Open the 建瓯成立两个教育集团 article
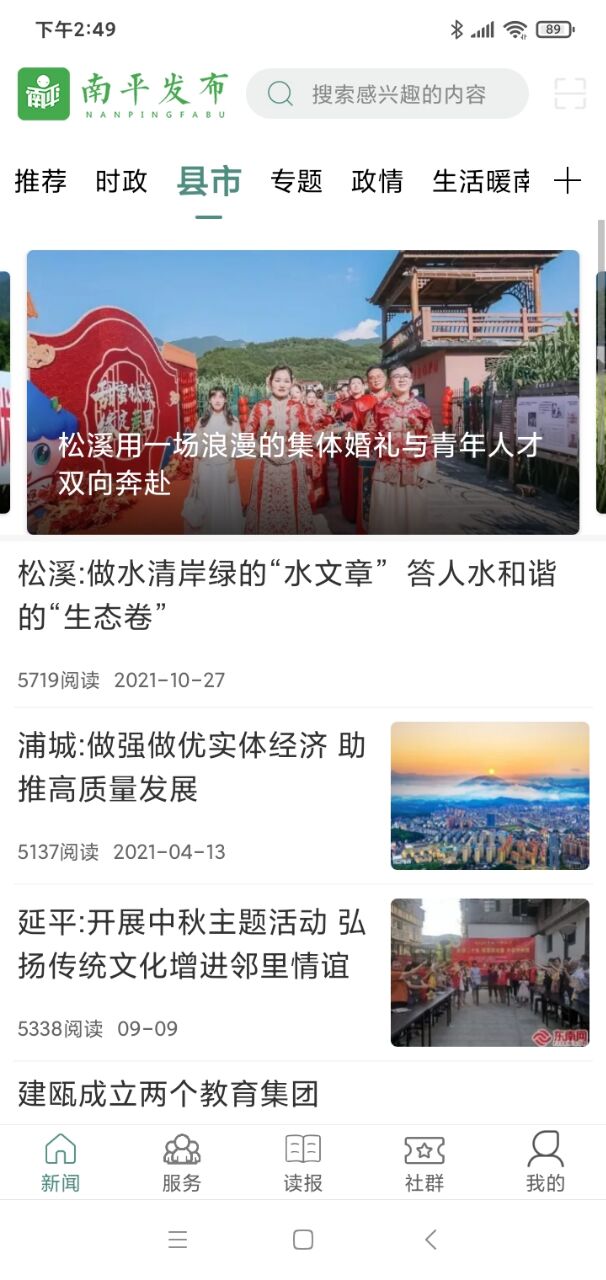The width and height of the screenshot is (606, 1280). point(168,1093)
